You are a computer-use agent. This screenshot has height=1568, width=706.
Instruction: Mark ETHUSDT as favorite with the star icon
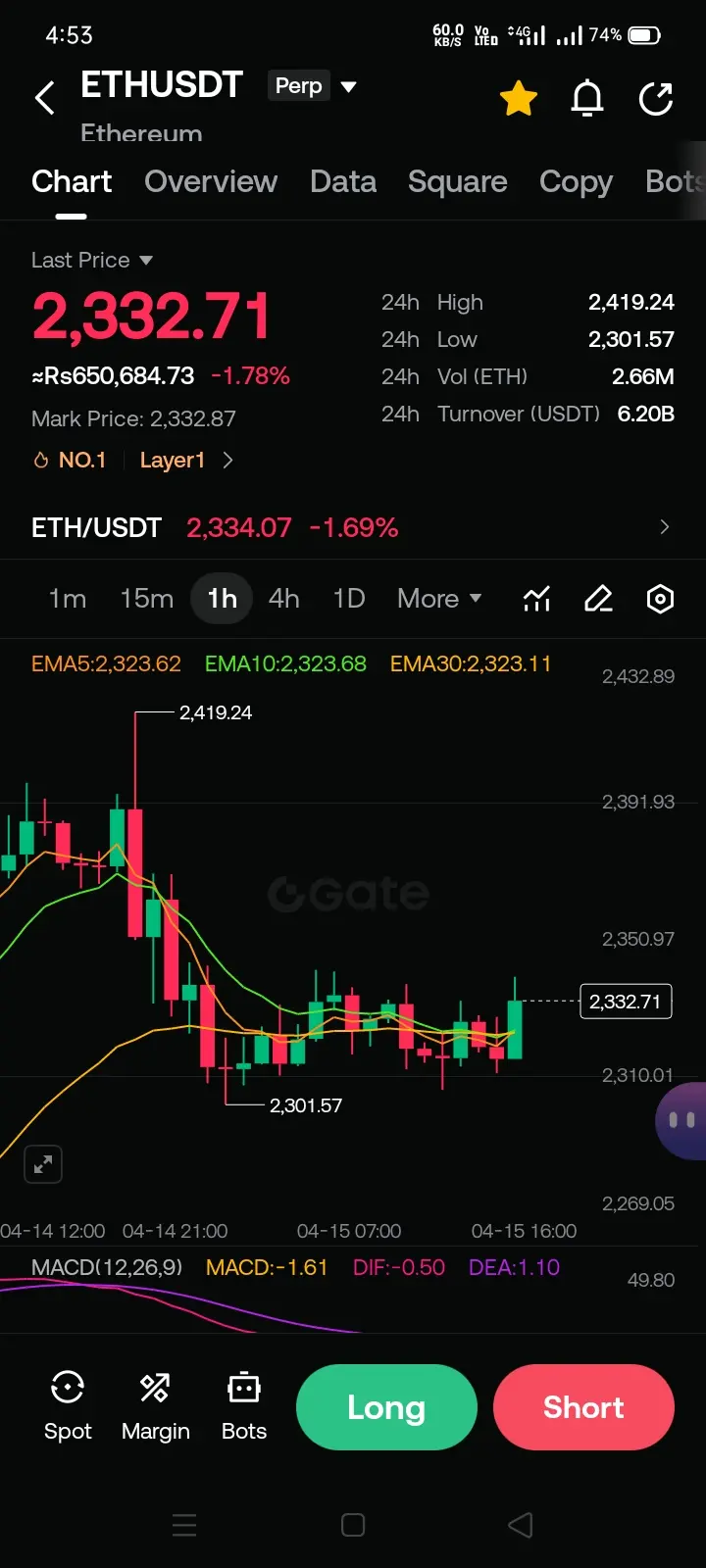[519, 98]
